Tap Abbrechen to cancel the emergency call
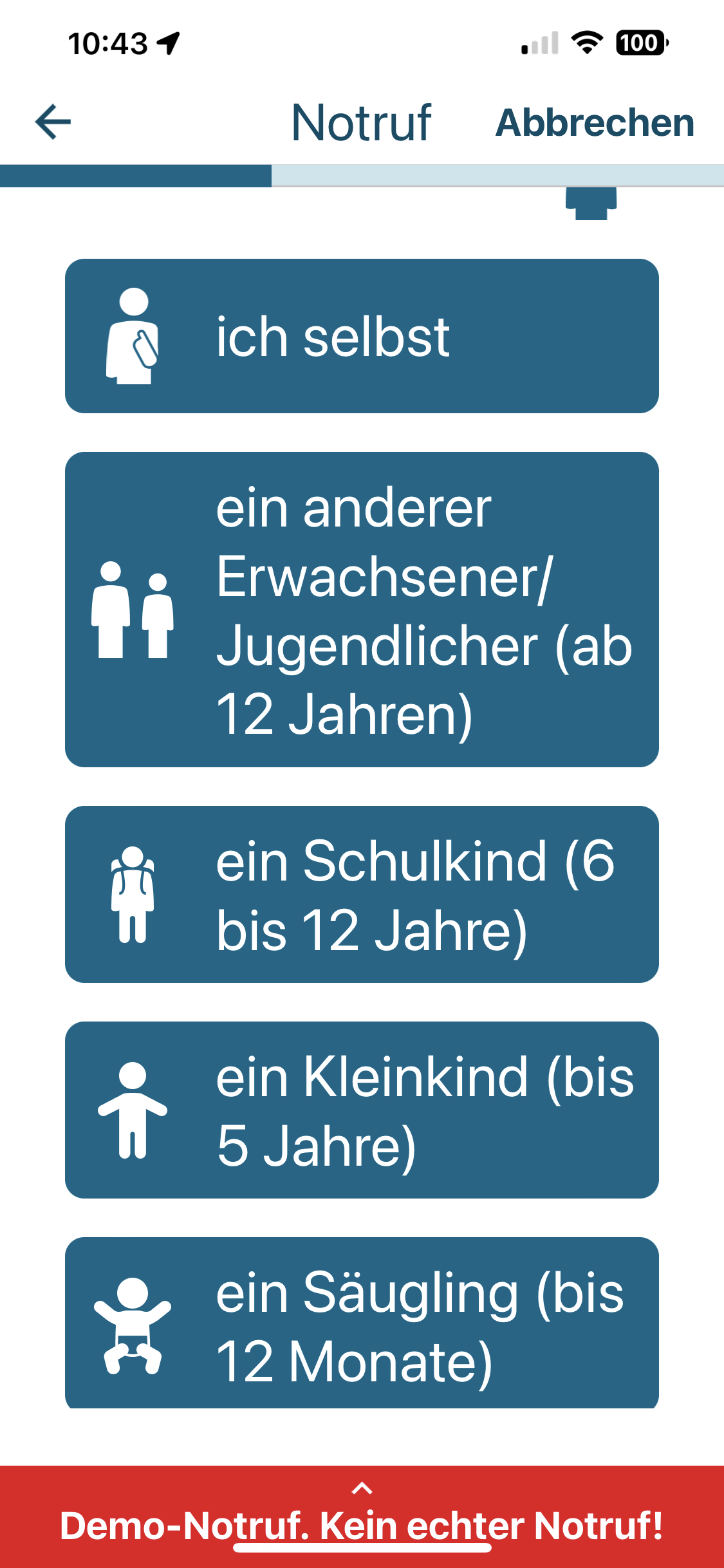724x1568 pixels. pyautogui.click(x=595, y=122)
